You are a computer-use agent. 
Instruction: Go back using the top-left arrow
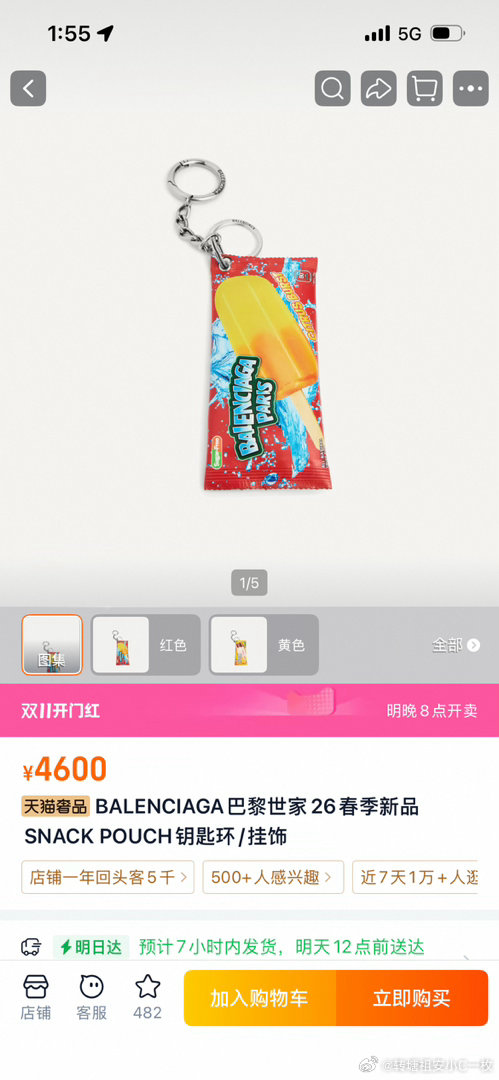click(28, 88)
